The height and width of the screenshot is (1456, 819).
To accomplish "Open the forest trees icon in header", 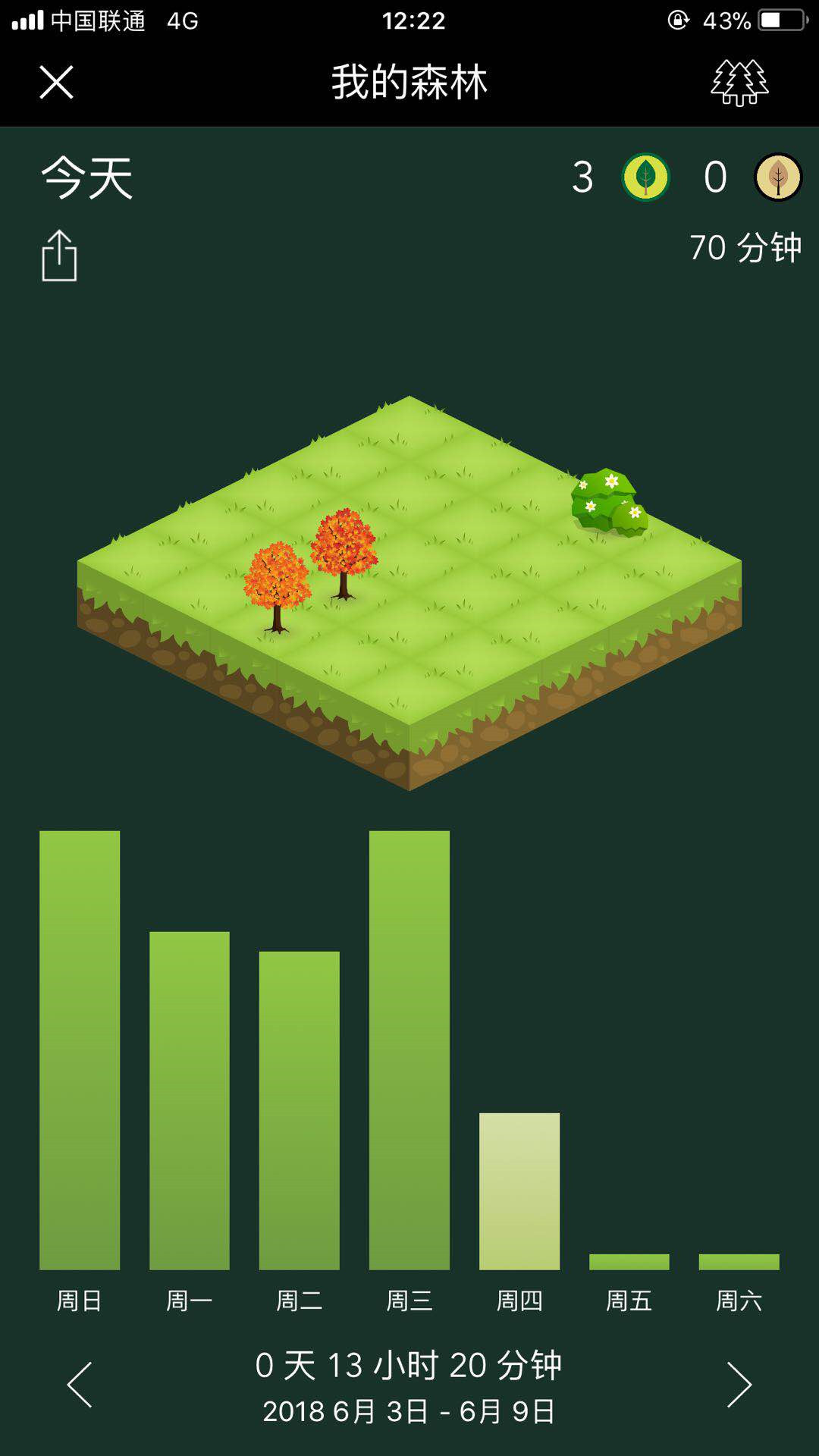I will [739, 82].
